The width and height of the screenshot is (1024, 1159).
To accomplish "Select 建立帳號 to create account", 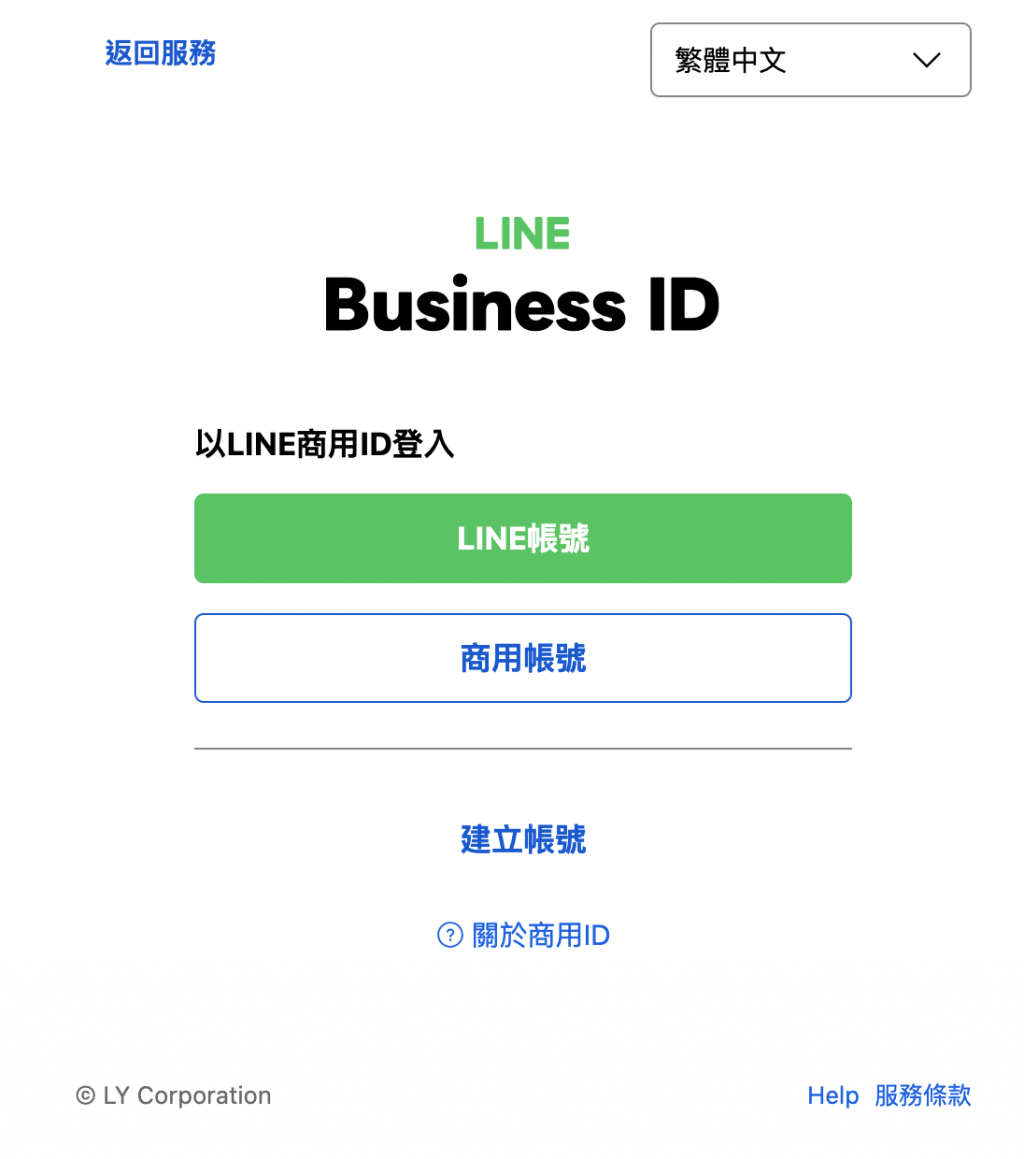I will (x=522, y=839).
